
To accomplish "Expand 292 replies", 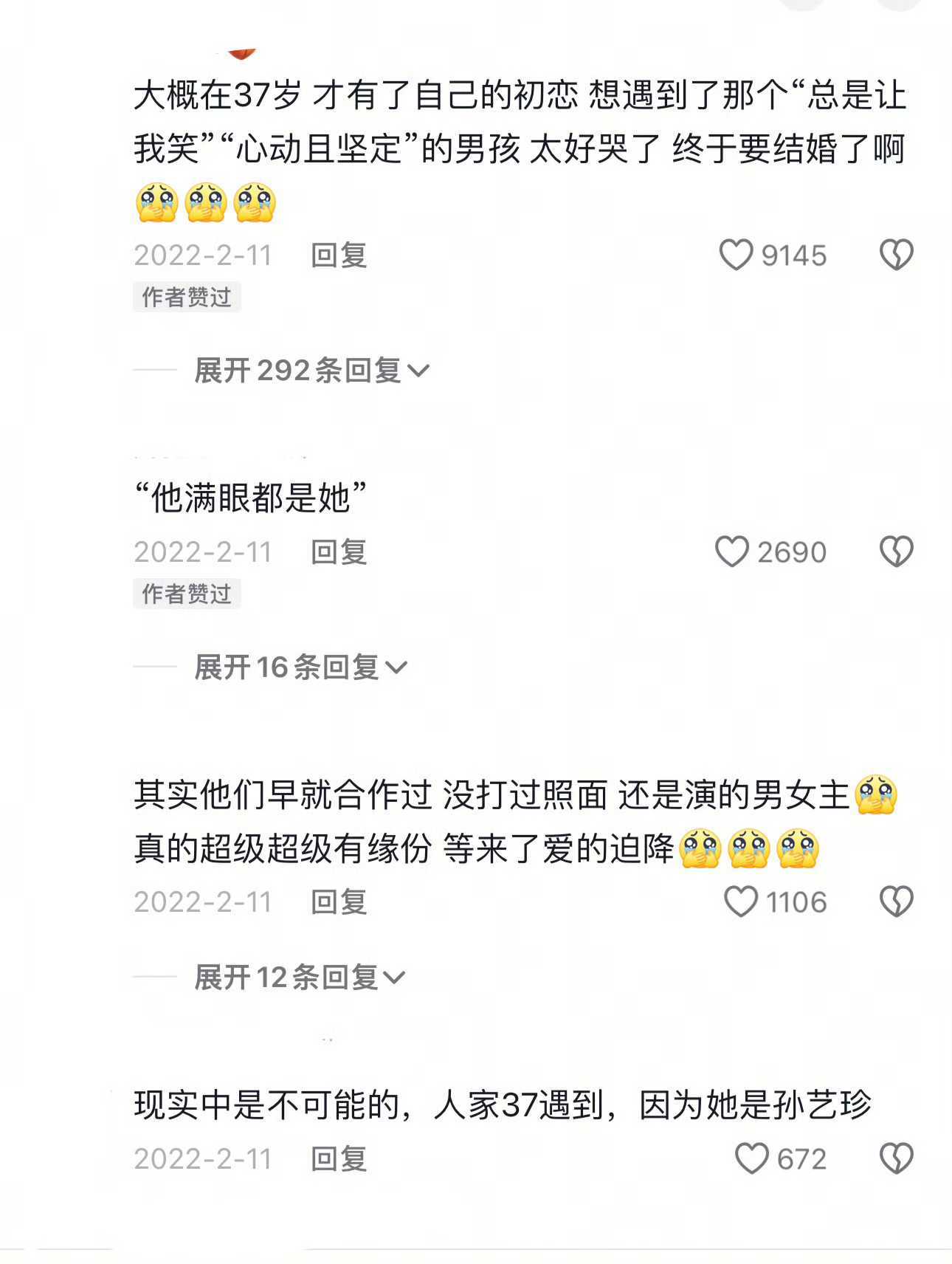I will click(311, 371).
